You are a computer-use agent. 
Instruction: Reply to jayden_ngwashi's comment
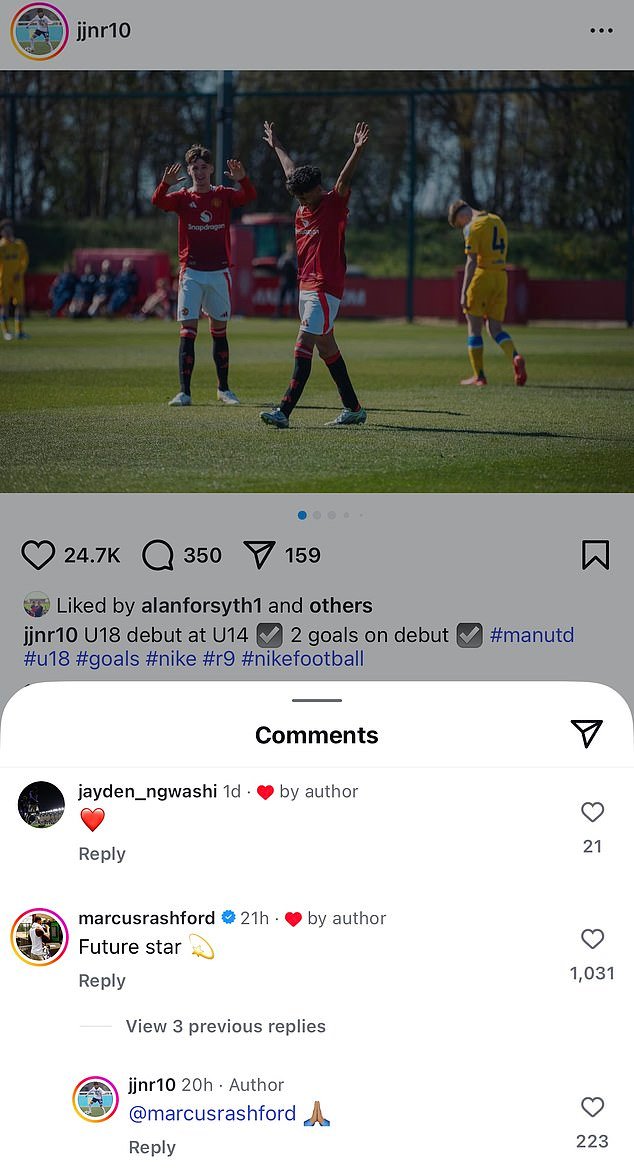click(102, 854)
